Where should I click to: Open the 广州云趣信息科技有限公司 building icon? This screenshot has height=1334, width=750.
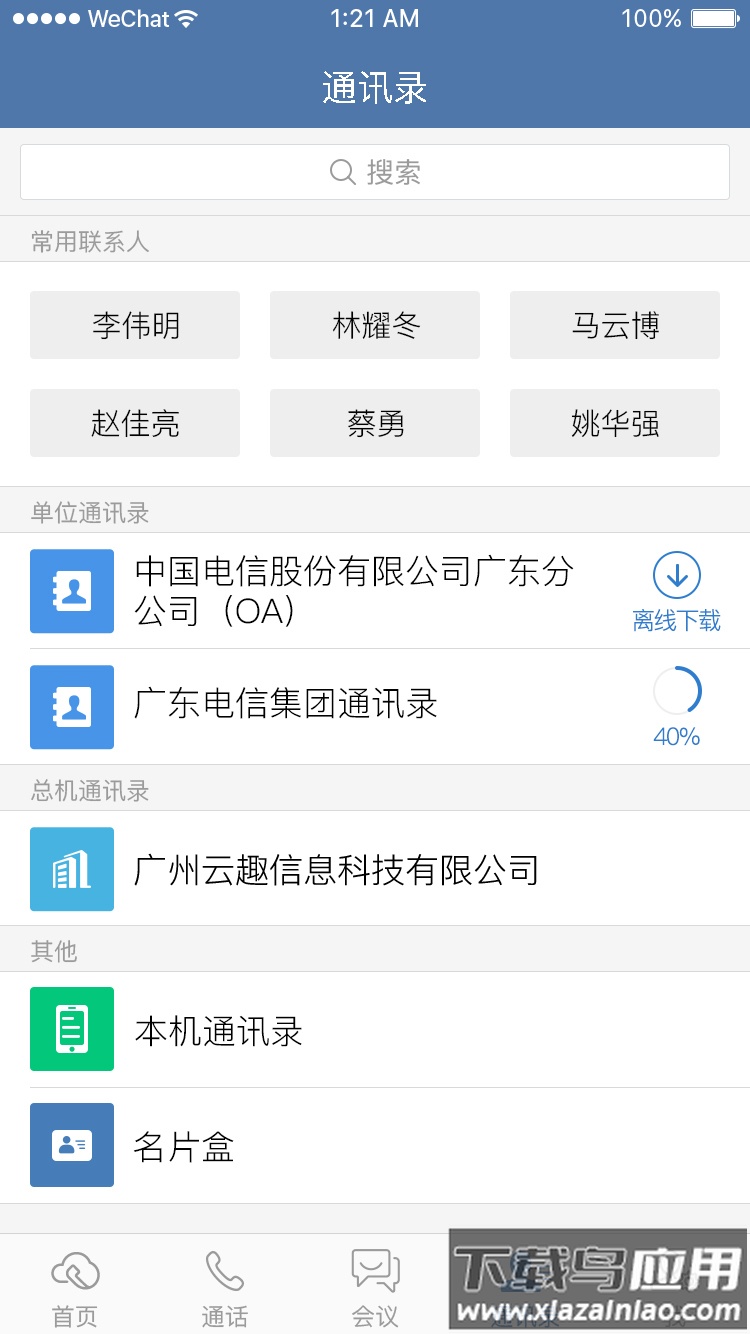[72, 868]
